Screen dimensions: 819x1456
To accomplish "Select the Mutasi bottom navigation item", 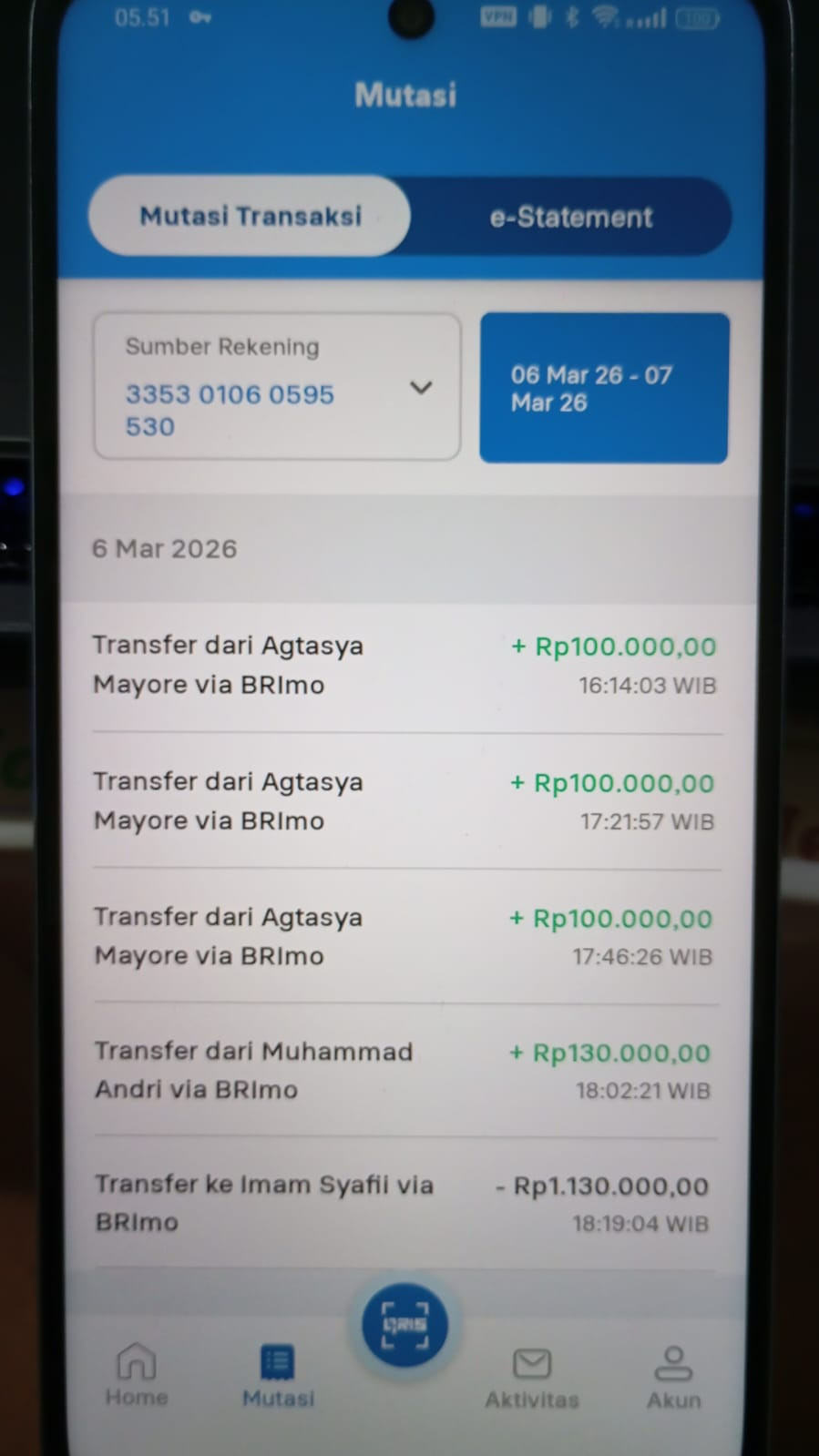I will coord(278,1376).
